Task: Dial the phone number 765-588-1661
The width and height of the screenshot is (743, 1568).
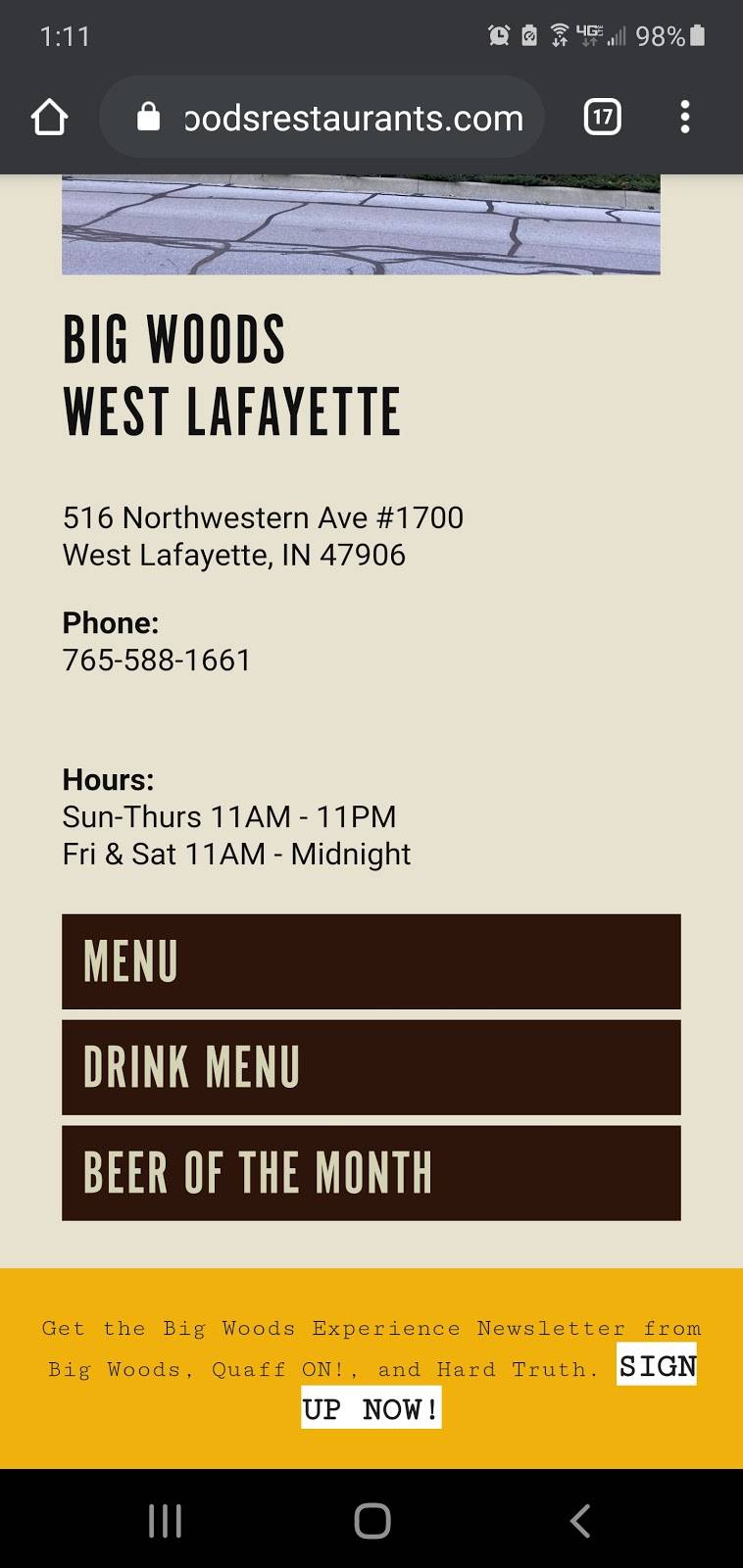Action: [157, 661]
